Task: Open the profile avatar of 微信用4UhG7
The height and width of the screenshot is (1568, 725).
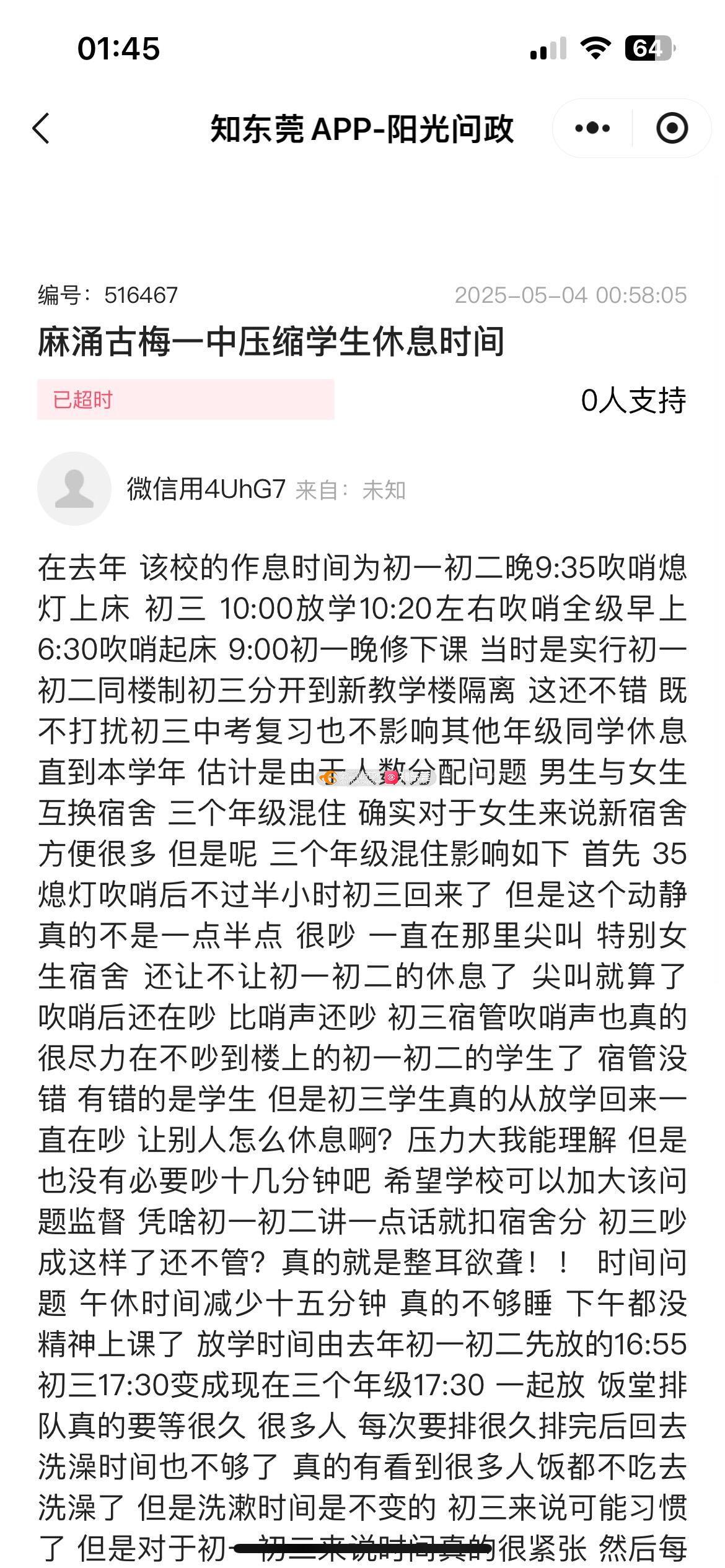Action: click(x=74, y=489)
